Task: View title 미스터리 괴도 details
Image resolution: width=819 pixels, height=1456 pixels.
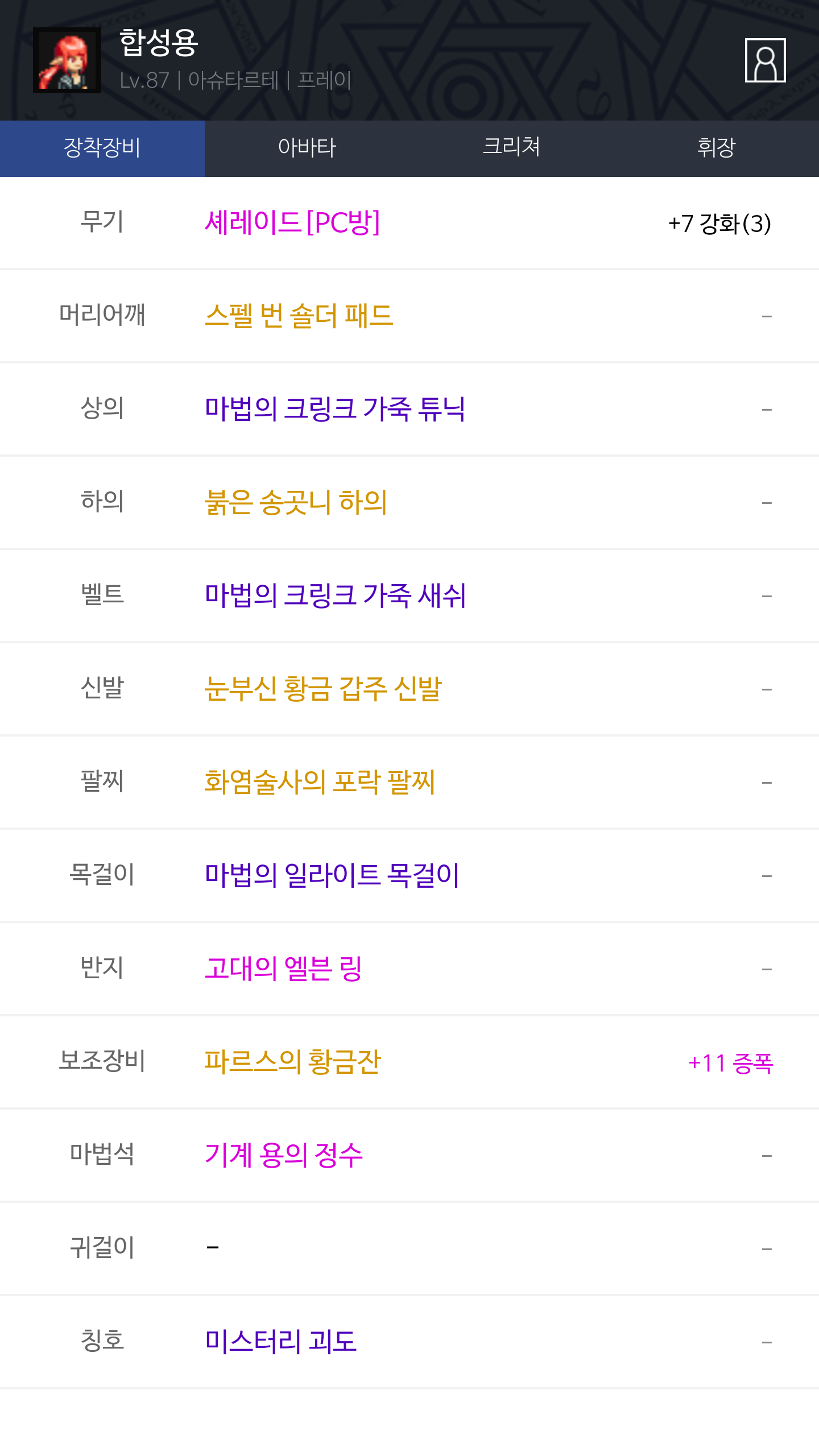Action: 281,1342
